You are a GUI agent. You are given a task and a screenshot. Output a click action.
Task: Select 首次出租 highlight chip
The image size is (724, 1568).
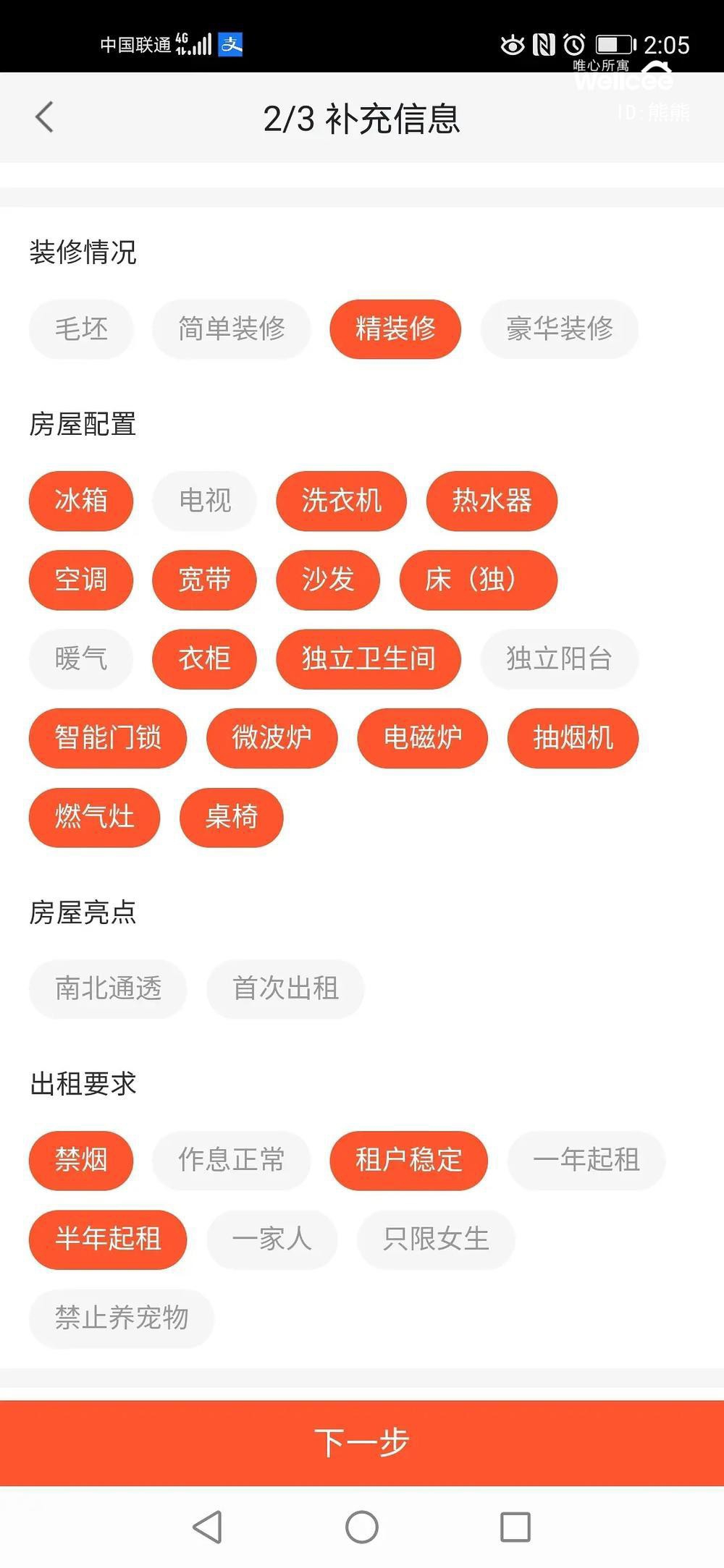[285, 988]
